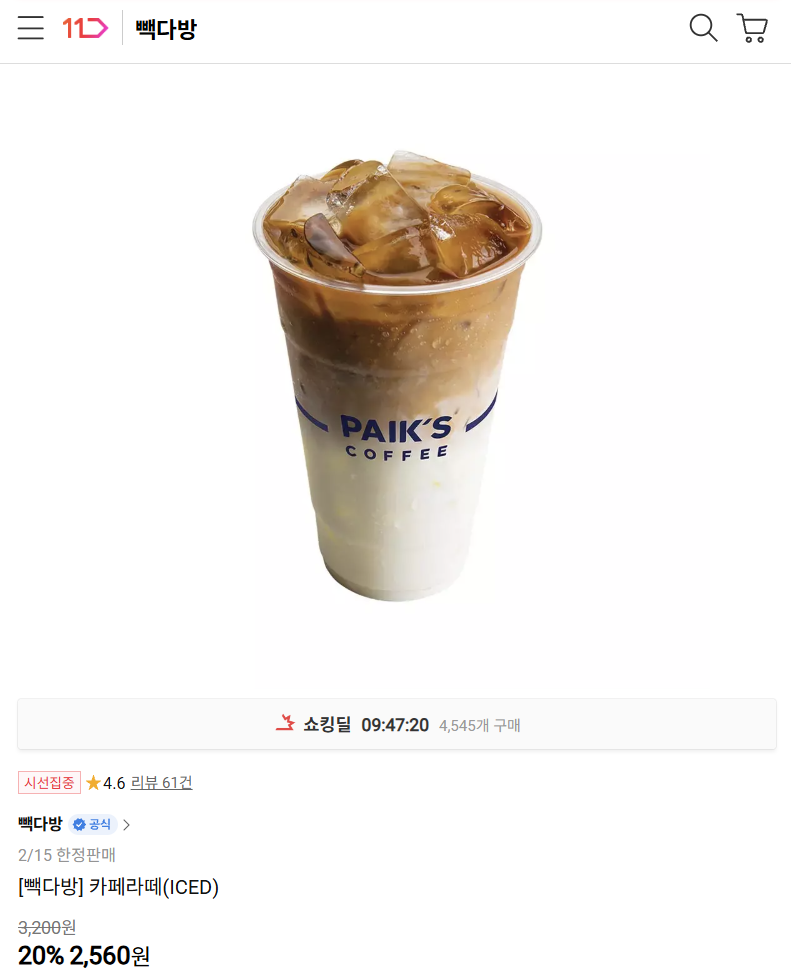Click the 20% discount rate label

pyautogui.click(x=38, y=955)
